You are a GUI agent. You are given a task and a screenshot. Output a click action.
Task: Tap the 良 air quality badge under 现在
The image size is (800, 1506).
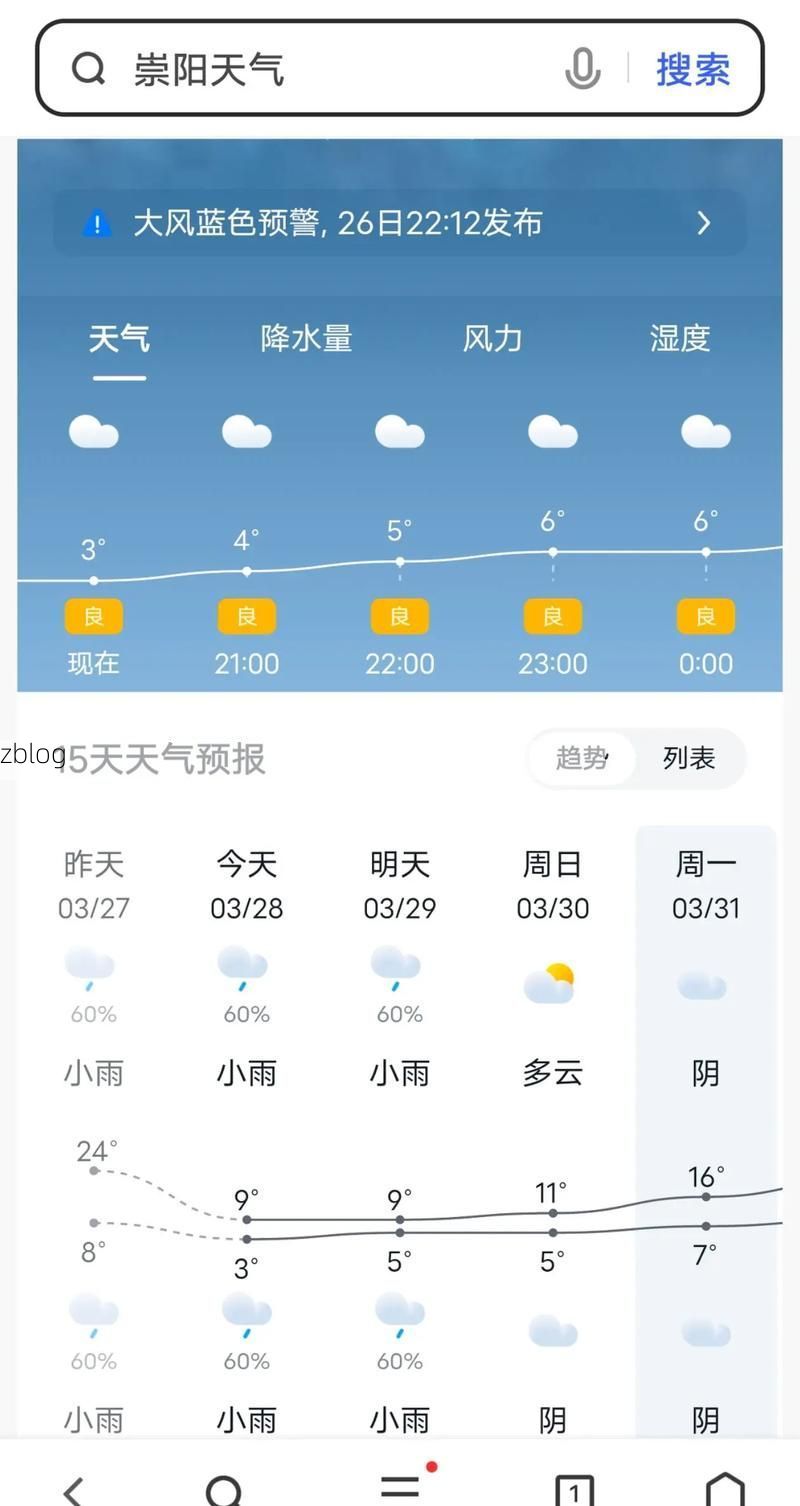point(93,616)
